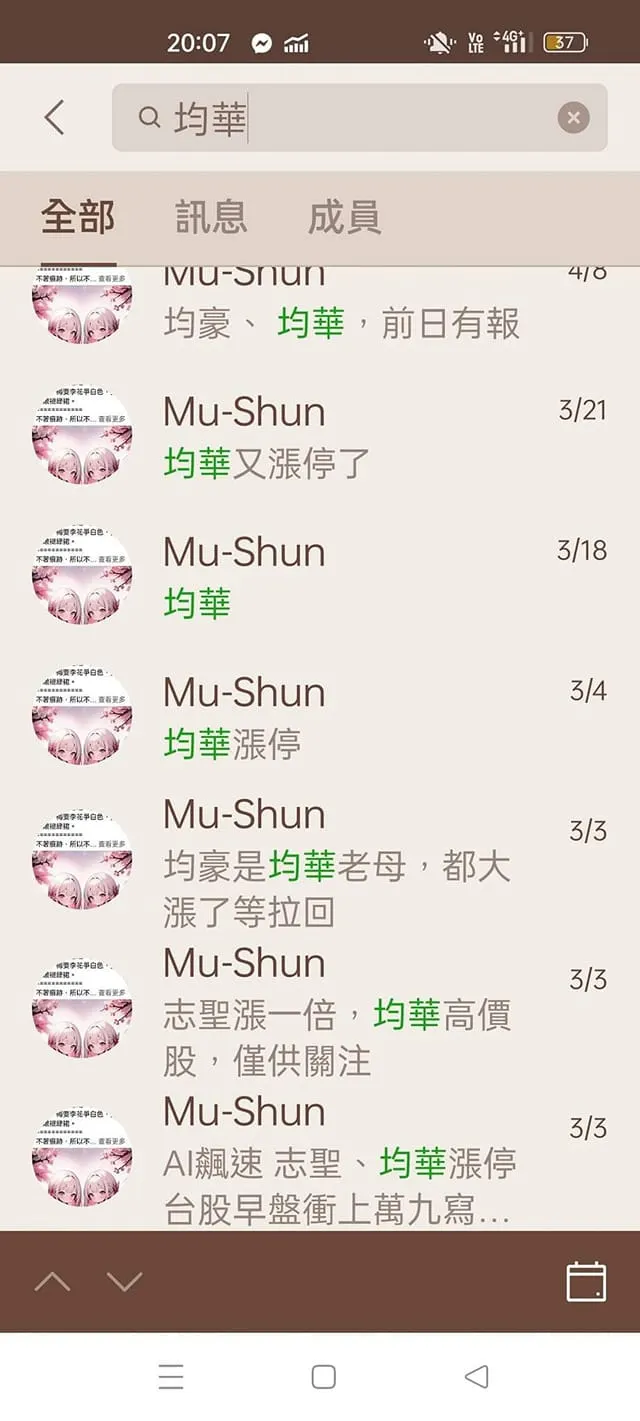Open the recent apps view
The height and width of the screenshot is (1421, 640).
tap(171, 1377)
